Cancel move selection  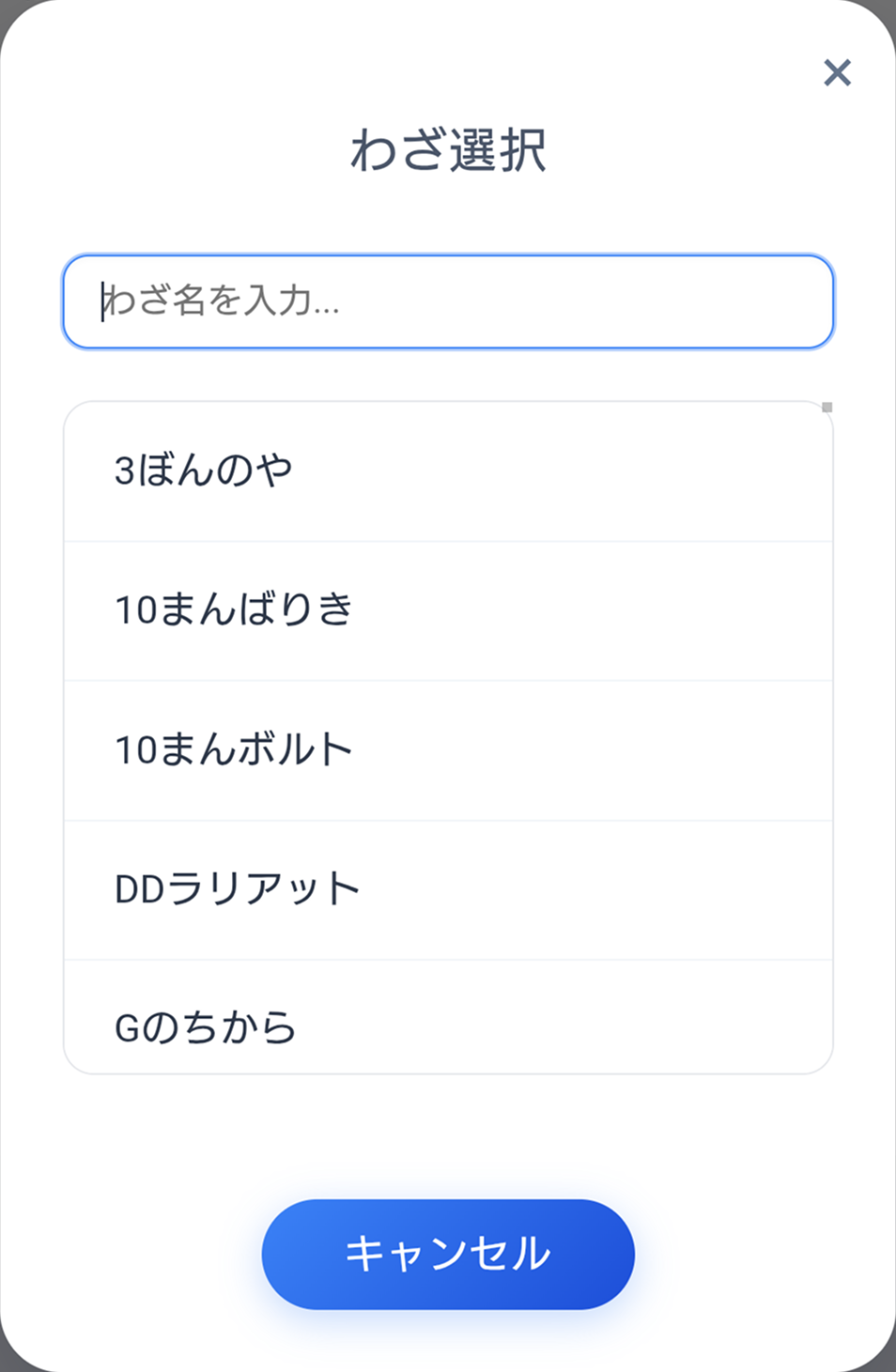(x=448, y=1253)
